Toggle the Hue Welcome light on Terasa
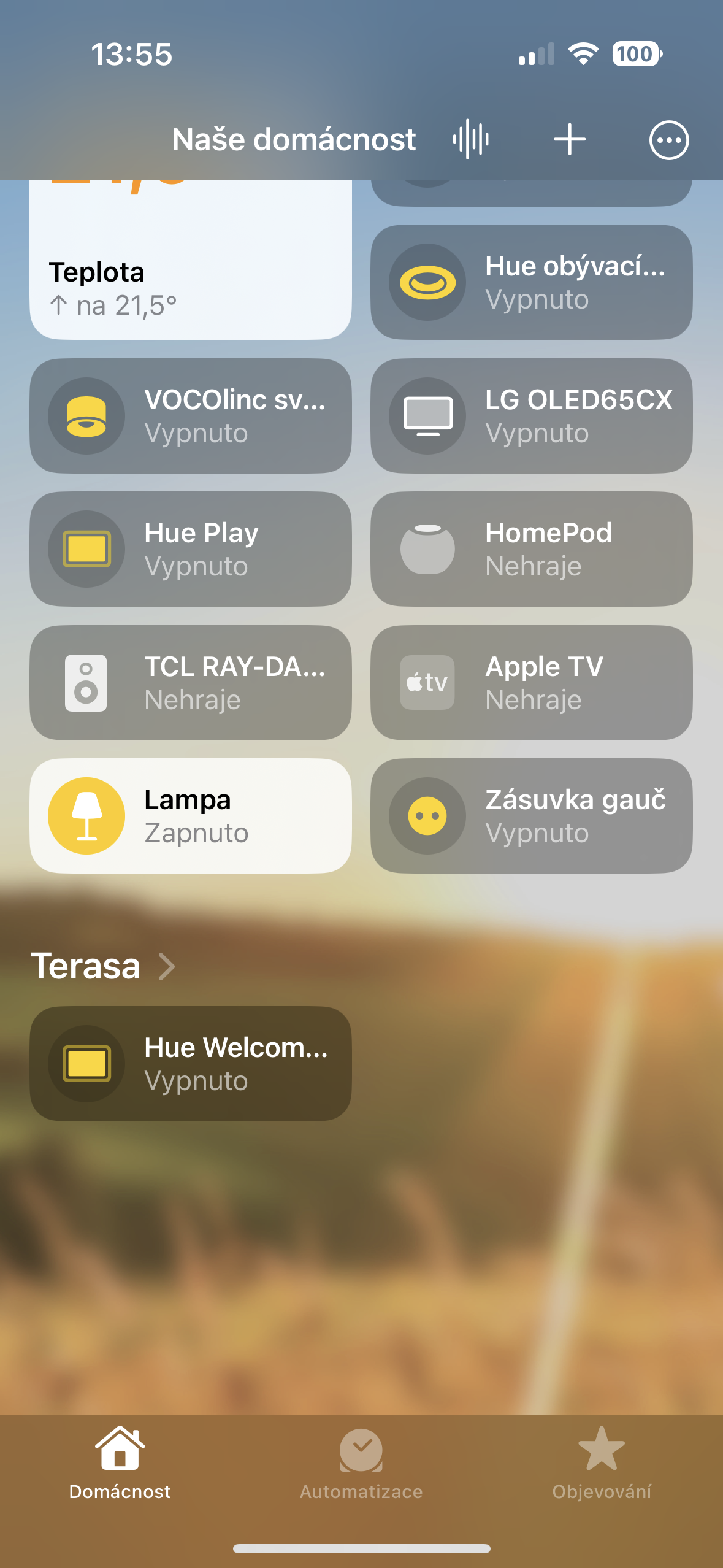The image size is (723, 1568). 86,1064
